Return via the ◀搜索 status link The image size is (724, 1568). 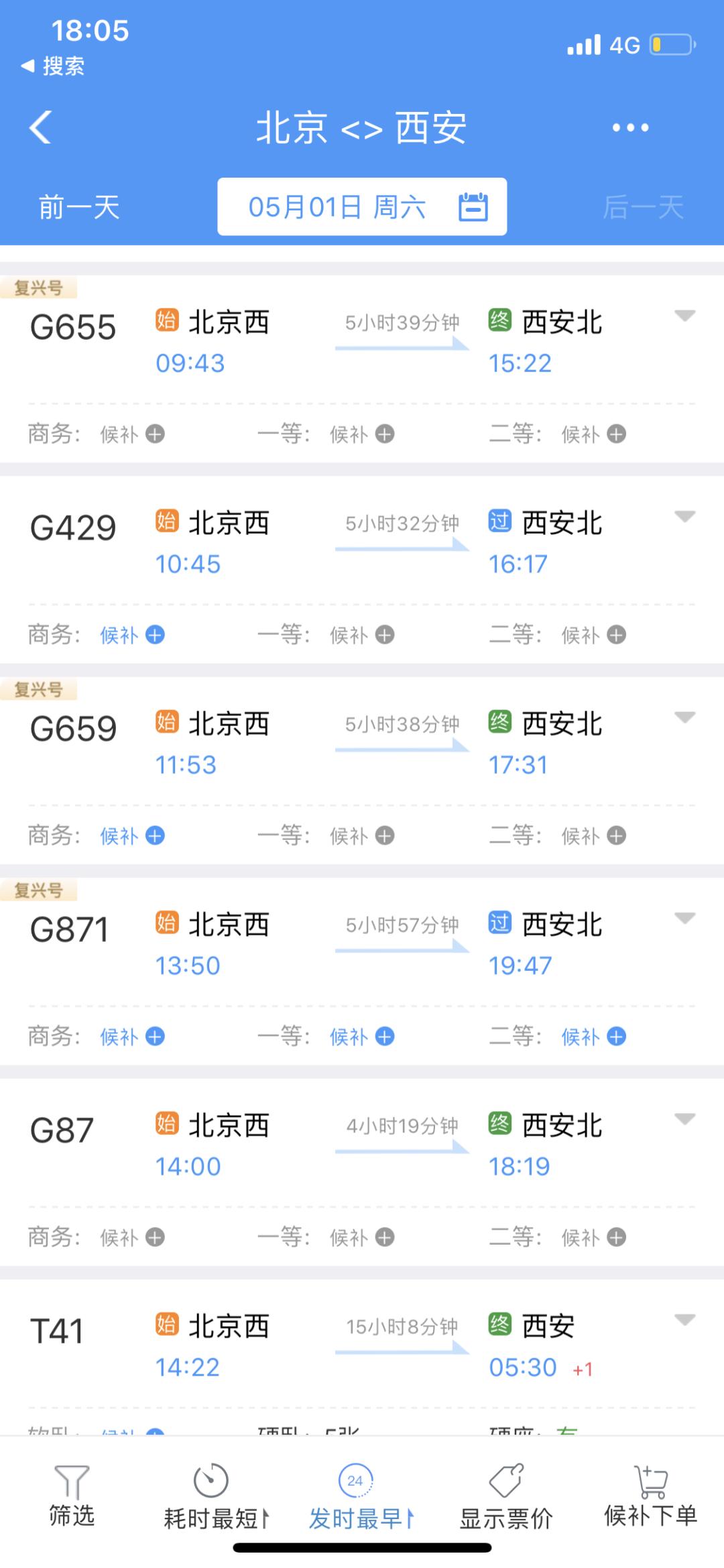(54, 67)
